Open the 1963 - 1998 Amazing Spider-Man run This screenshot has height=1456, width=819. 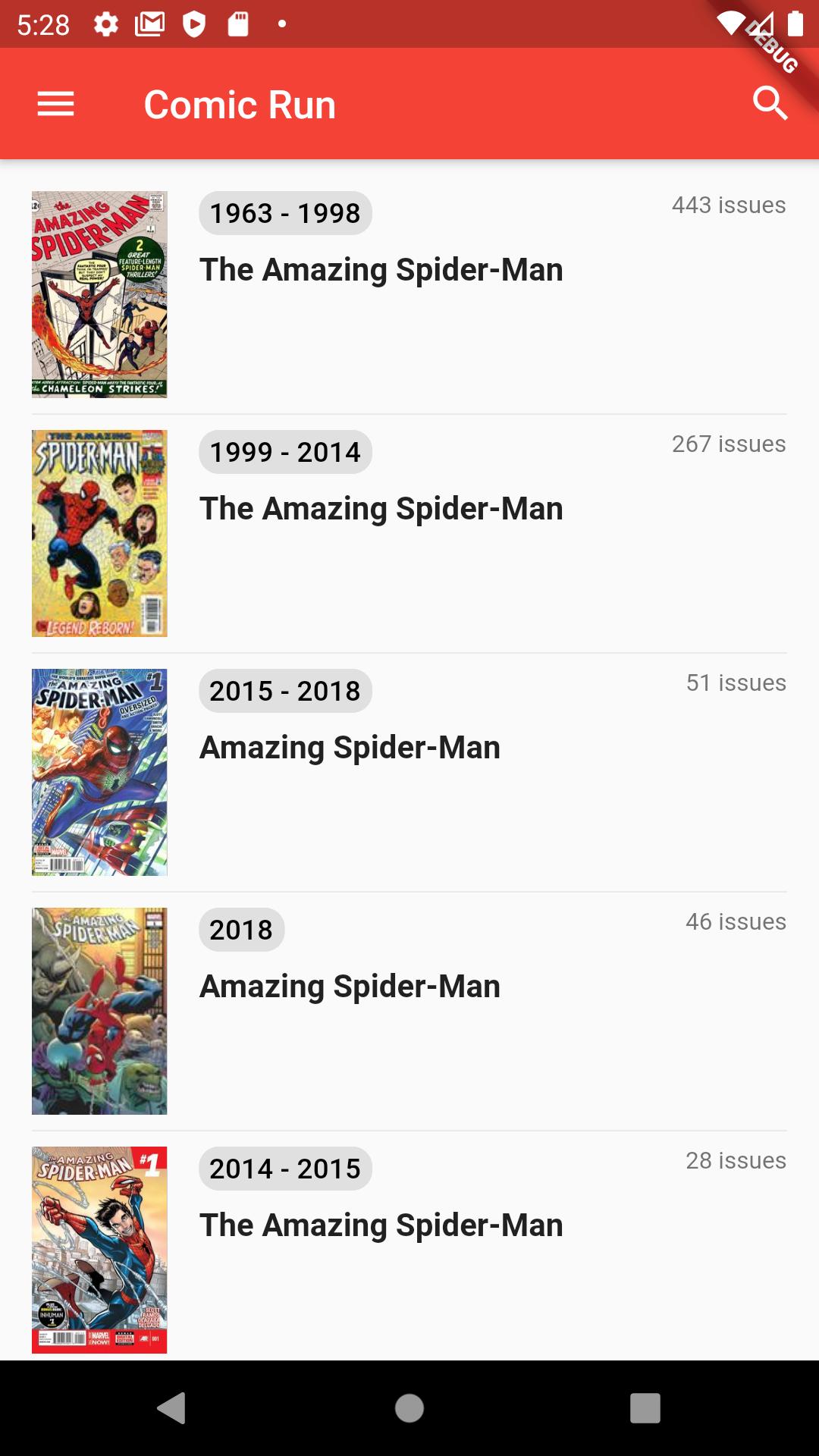pos(381,270)
